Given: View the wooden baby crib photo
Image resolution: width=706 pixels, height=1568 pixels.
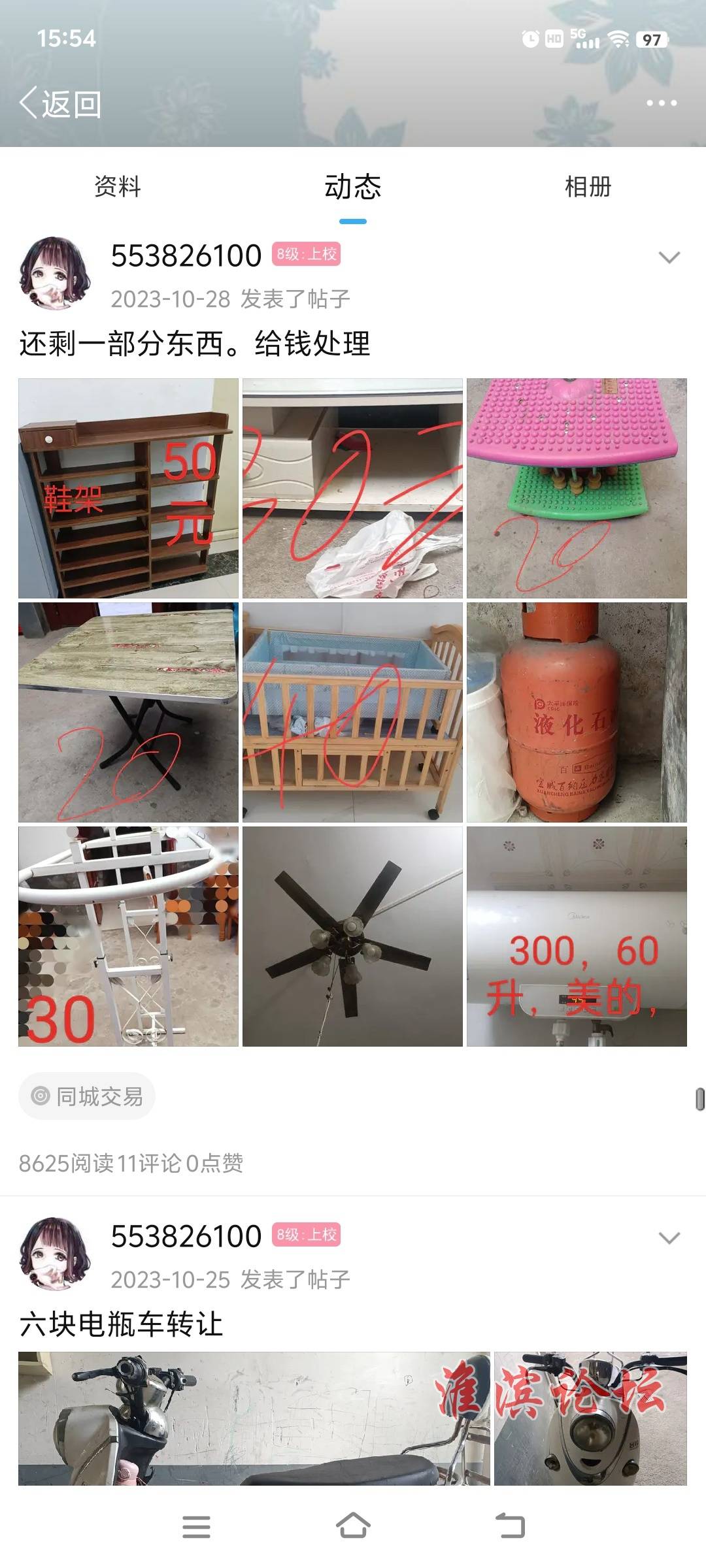Looking at the screenshot, I should pos(352,712).
